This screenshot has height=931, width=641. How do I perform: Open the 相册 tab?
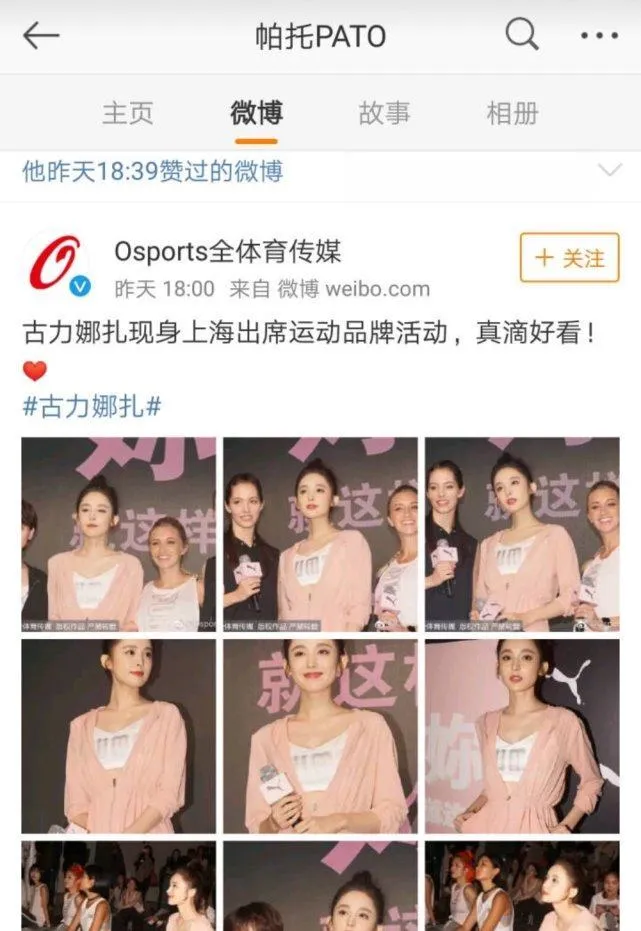[512, 113]
